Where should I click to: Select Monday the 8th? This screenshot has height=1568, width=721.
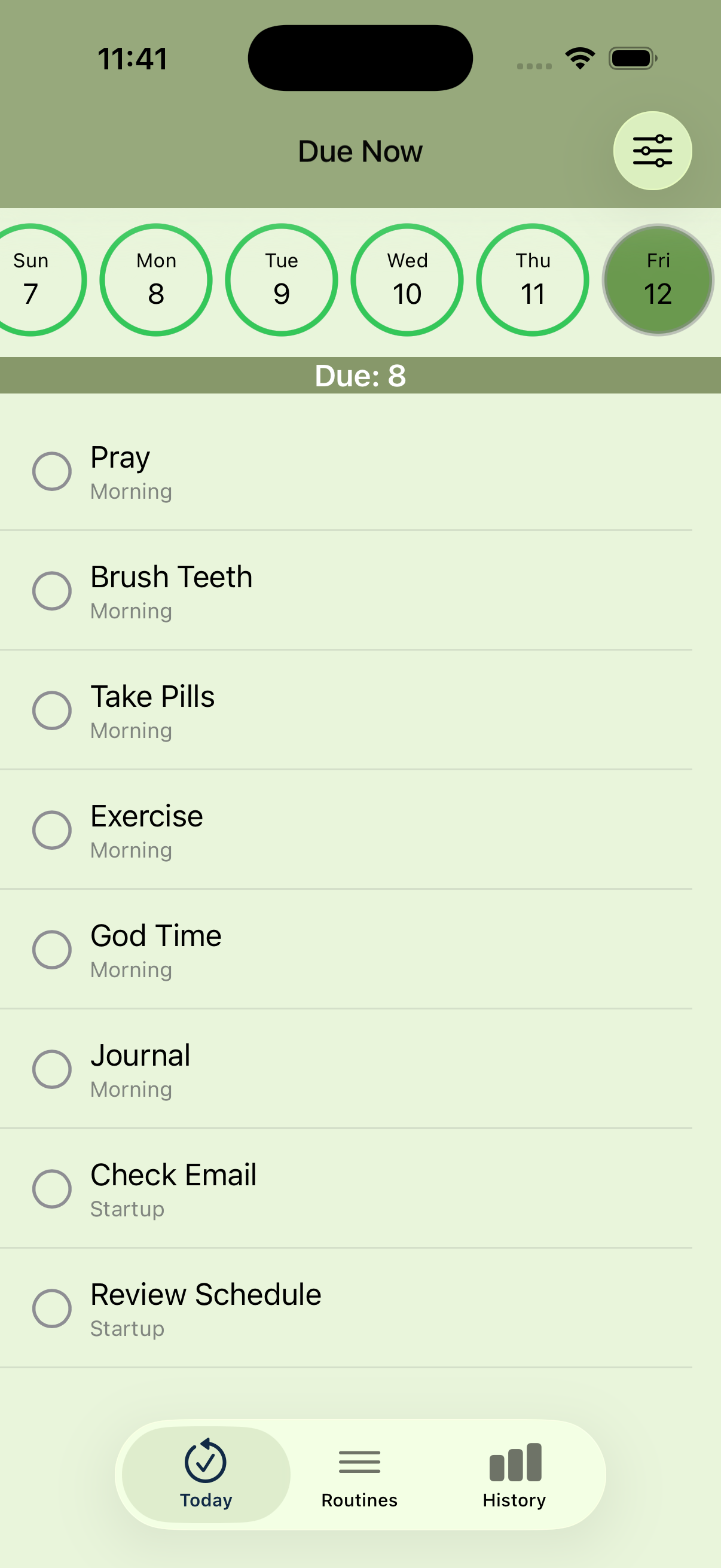tap(157, 279)
